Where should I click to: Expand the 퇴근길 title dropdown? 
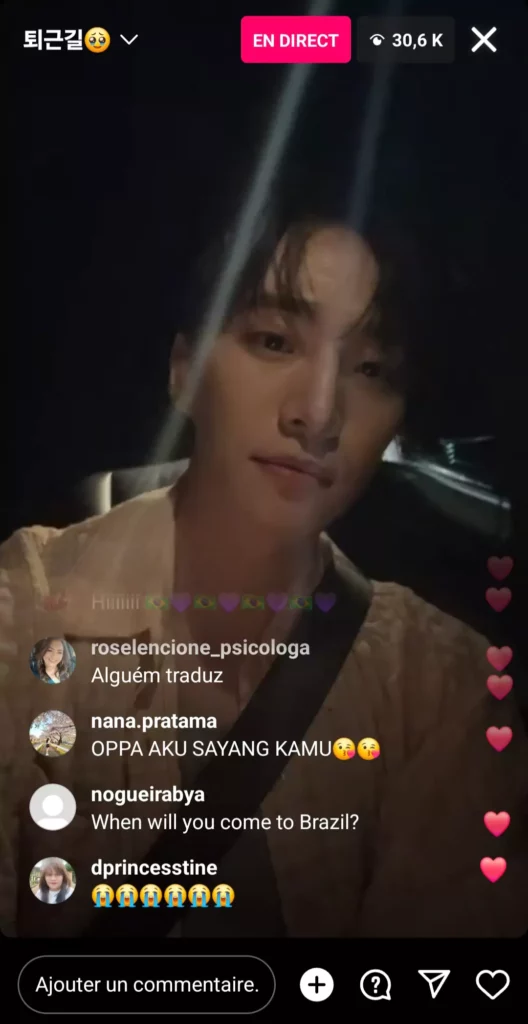click(x=129, y=40)
